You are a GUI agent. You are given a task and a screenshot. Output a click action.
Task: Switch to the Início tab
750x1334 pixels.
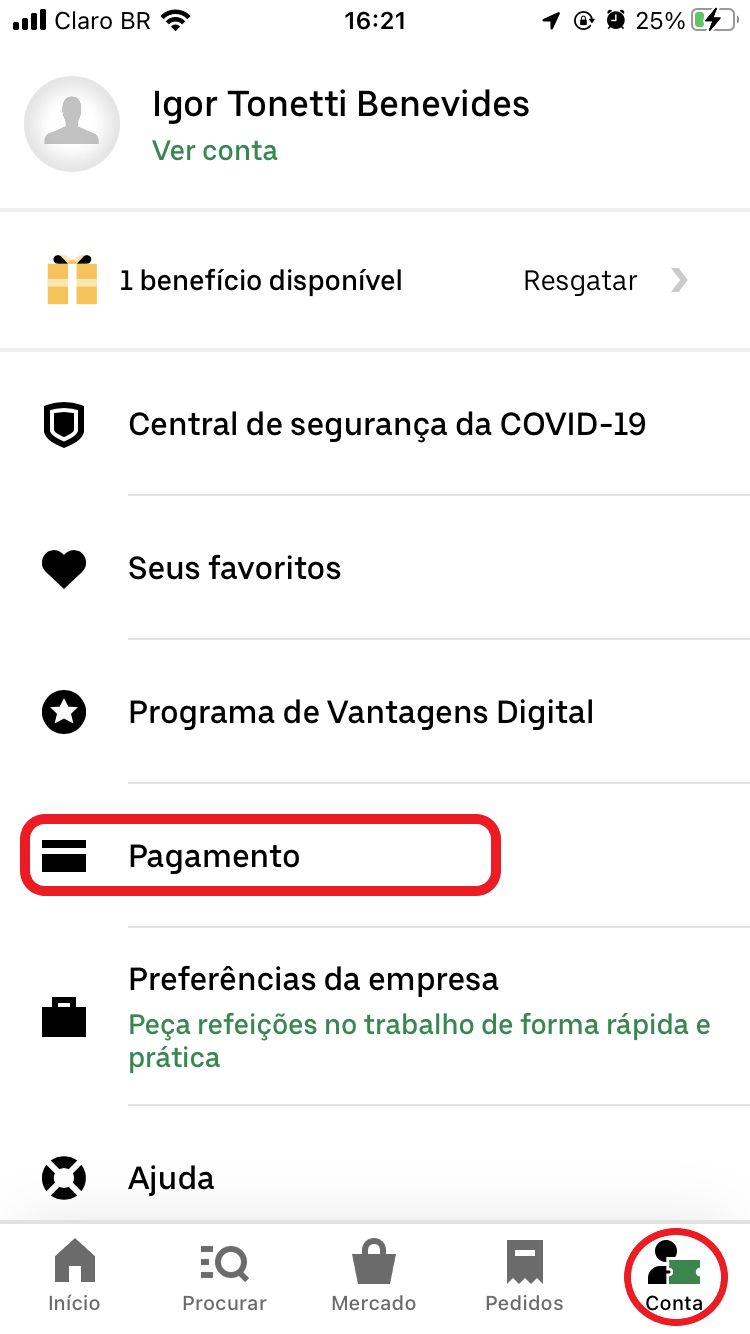75,1277
